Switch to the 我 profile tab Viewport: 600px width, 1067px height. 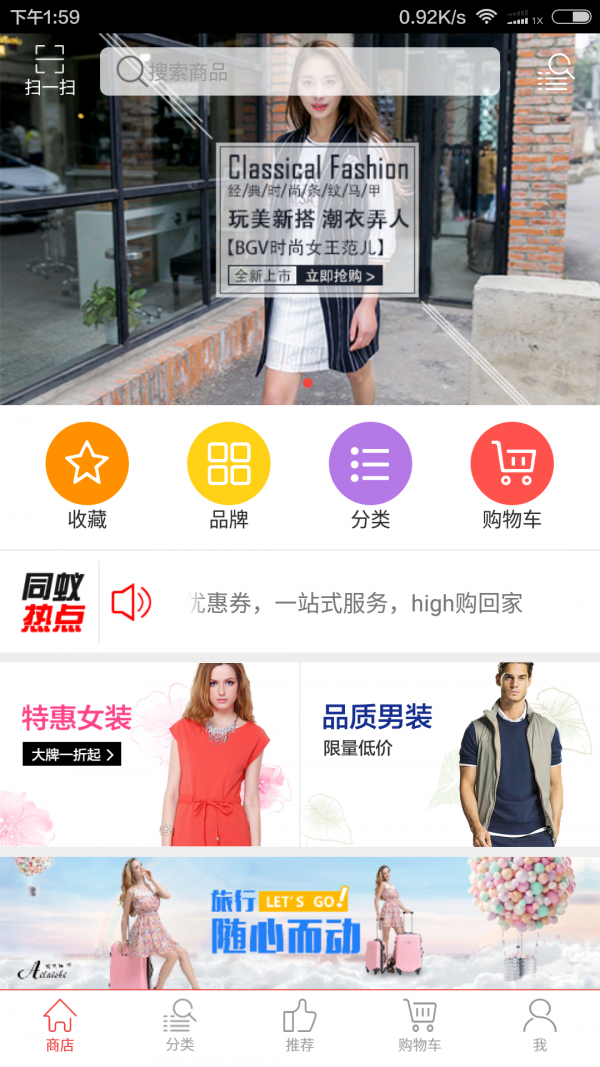click(x=540, y=1026)
